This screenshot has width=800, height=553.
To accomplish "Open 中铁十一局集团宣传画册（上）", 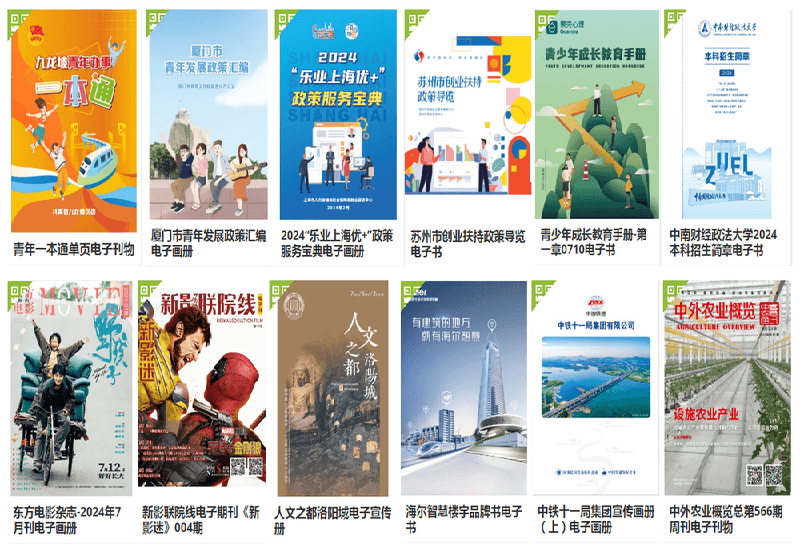I will point(595,388).
